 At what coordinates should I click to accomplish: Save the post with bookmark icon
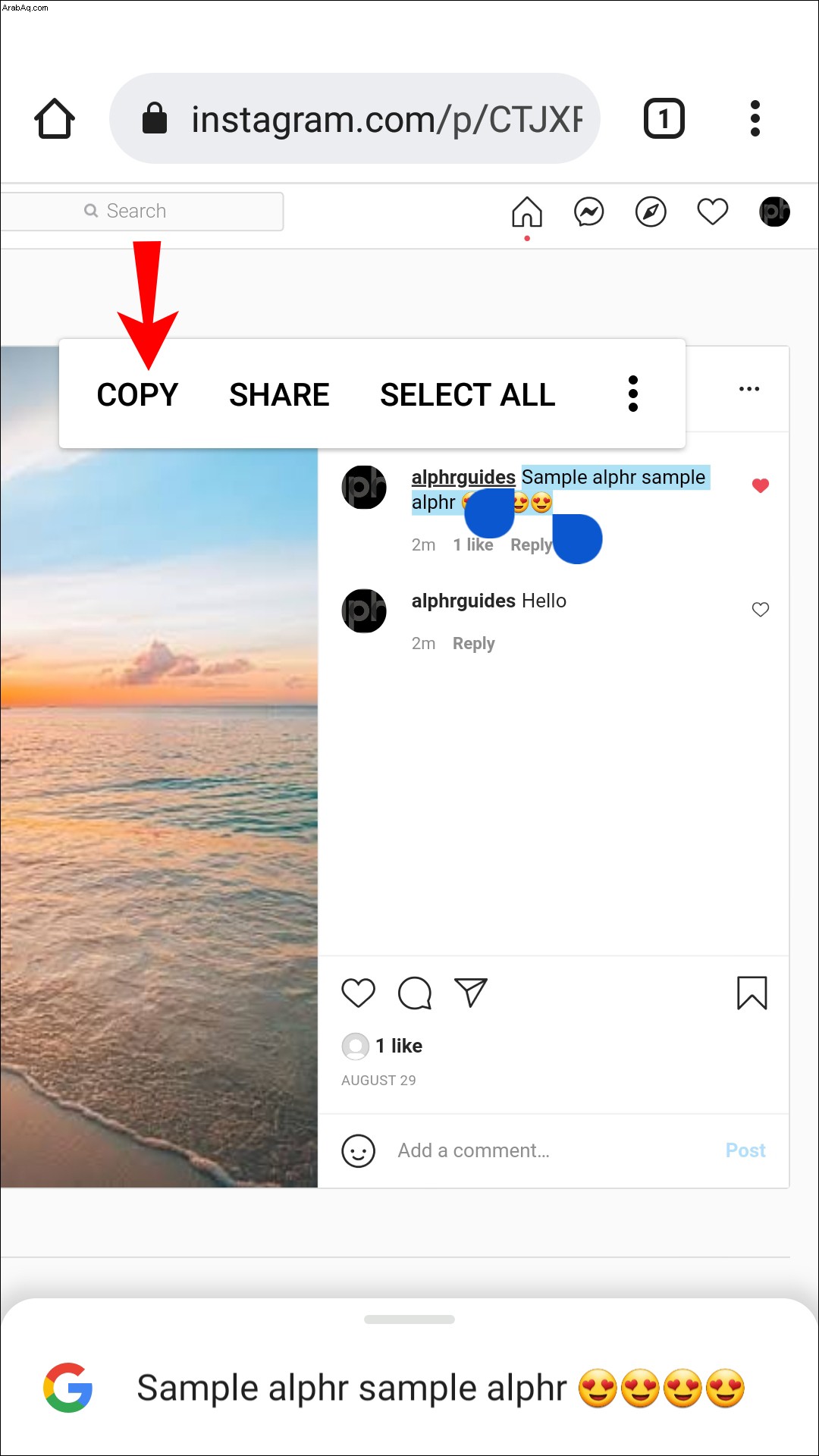point(752,993)
